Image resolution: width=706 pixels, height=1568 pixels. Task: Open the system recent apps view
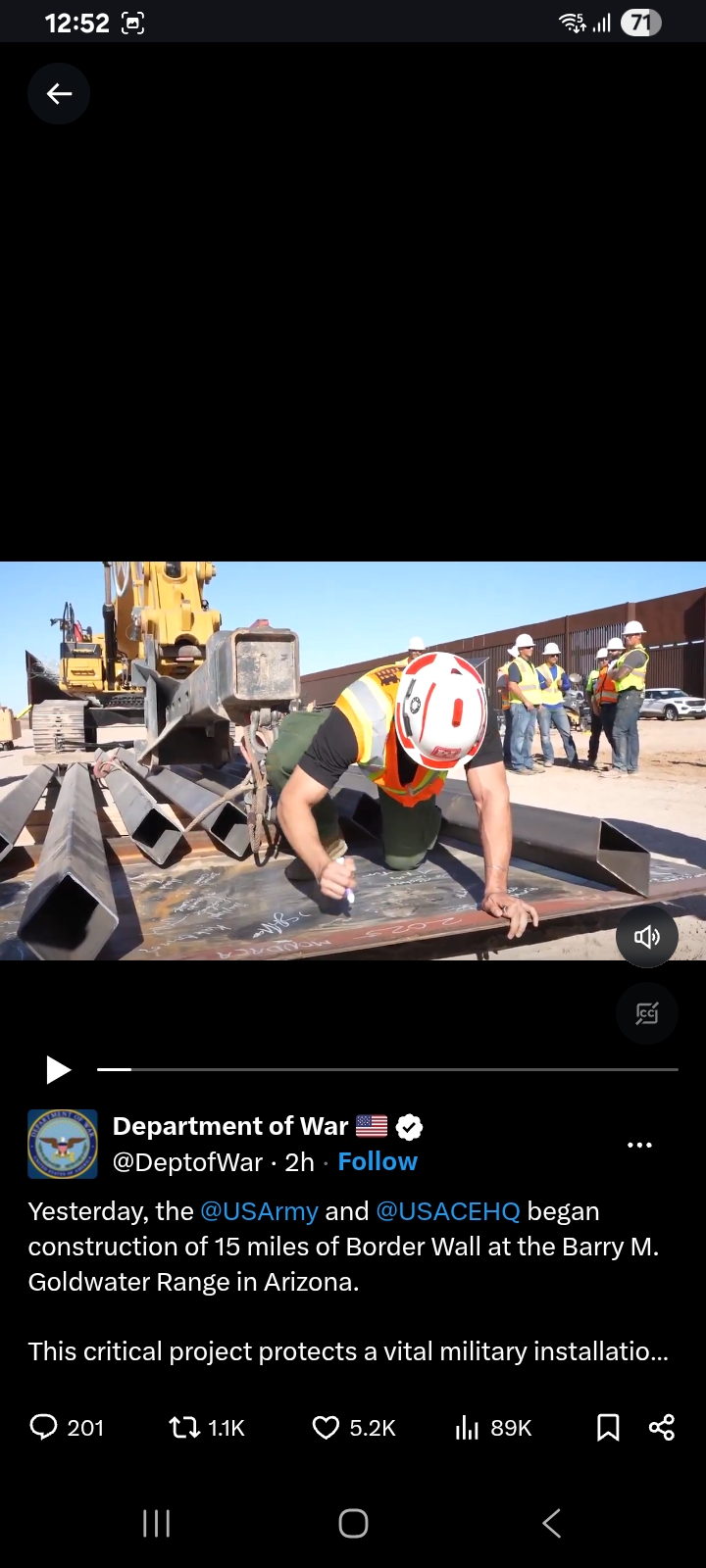pos(157,1523)
